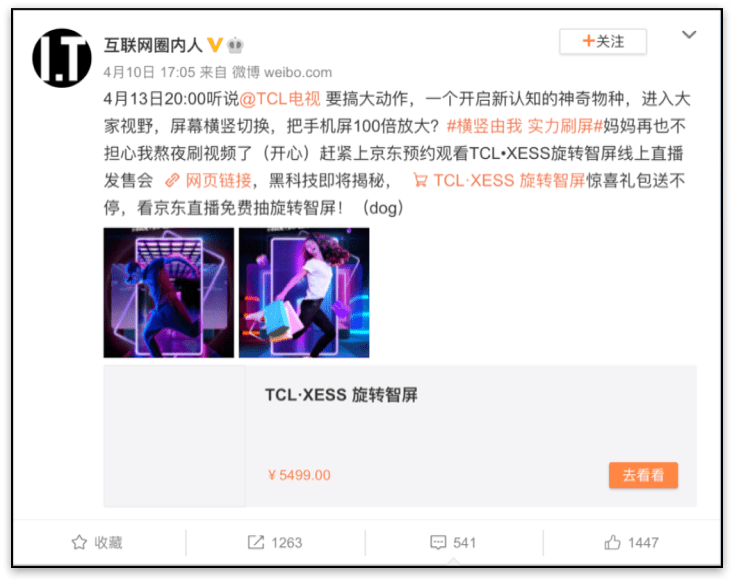Screen dimensions: 734x582
Task: Open the comments on this post
Action: tap(453, 542)
